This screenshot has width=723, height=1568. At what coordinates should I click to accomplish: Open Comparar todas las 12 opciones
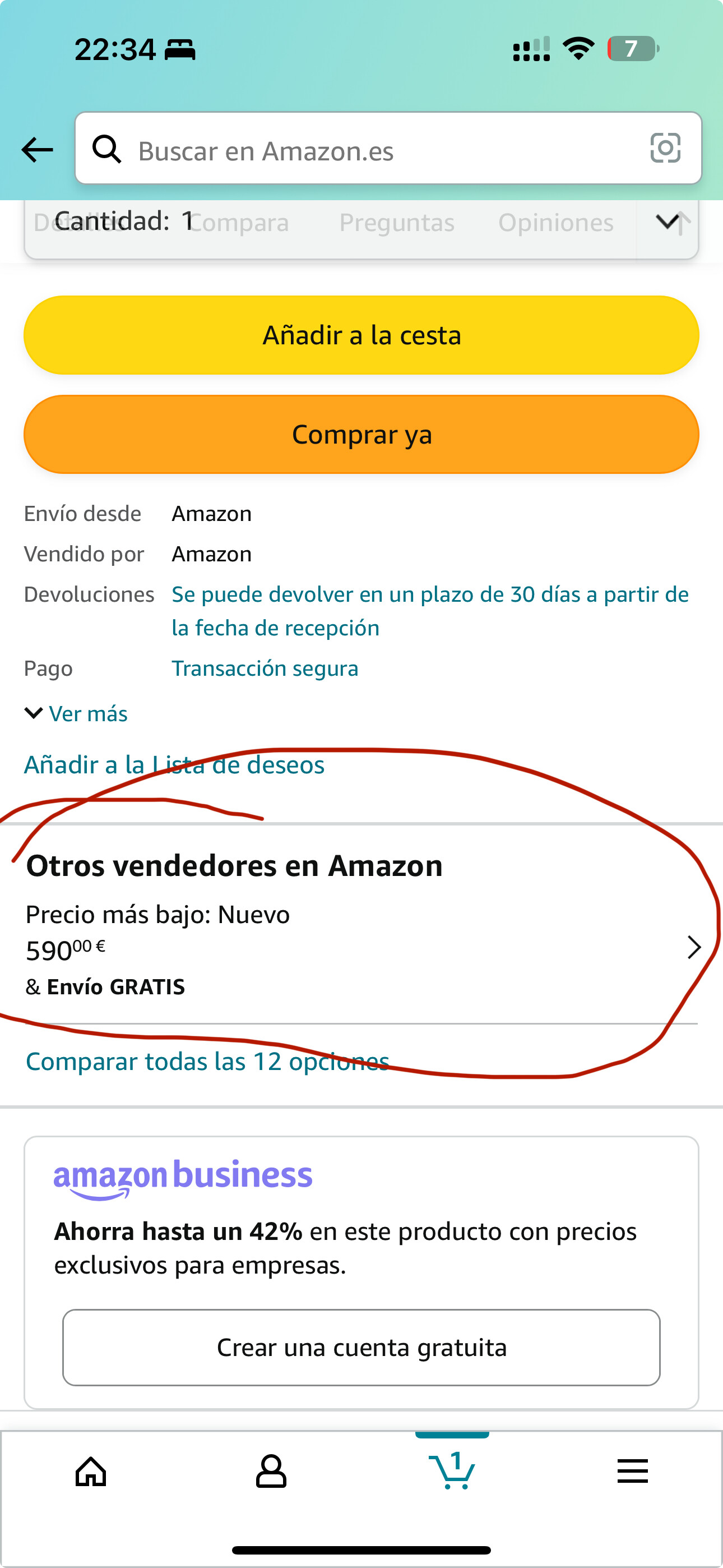[207, 1062]
